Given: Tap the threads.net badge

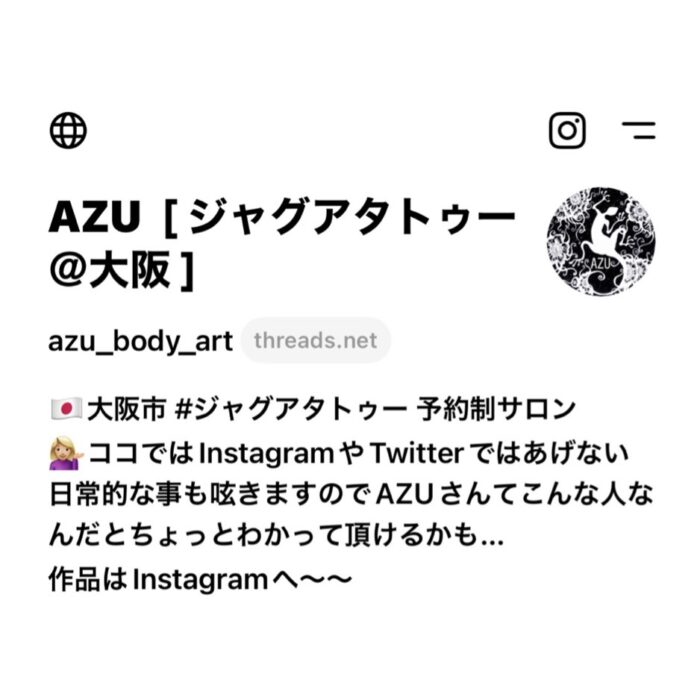Looking at the screenshot, I should [315, 341].
